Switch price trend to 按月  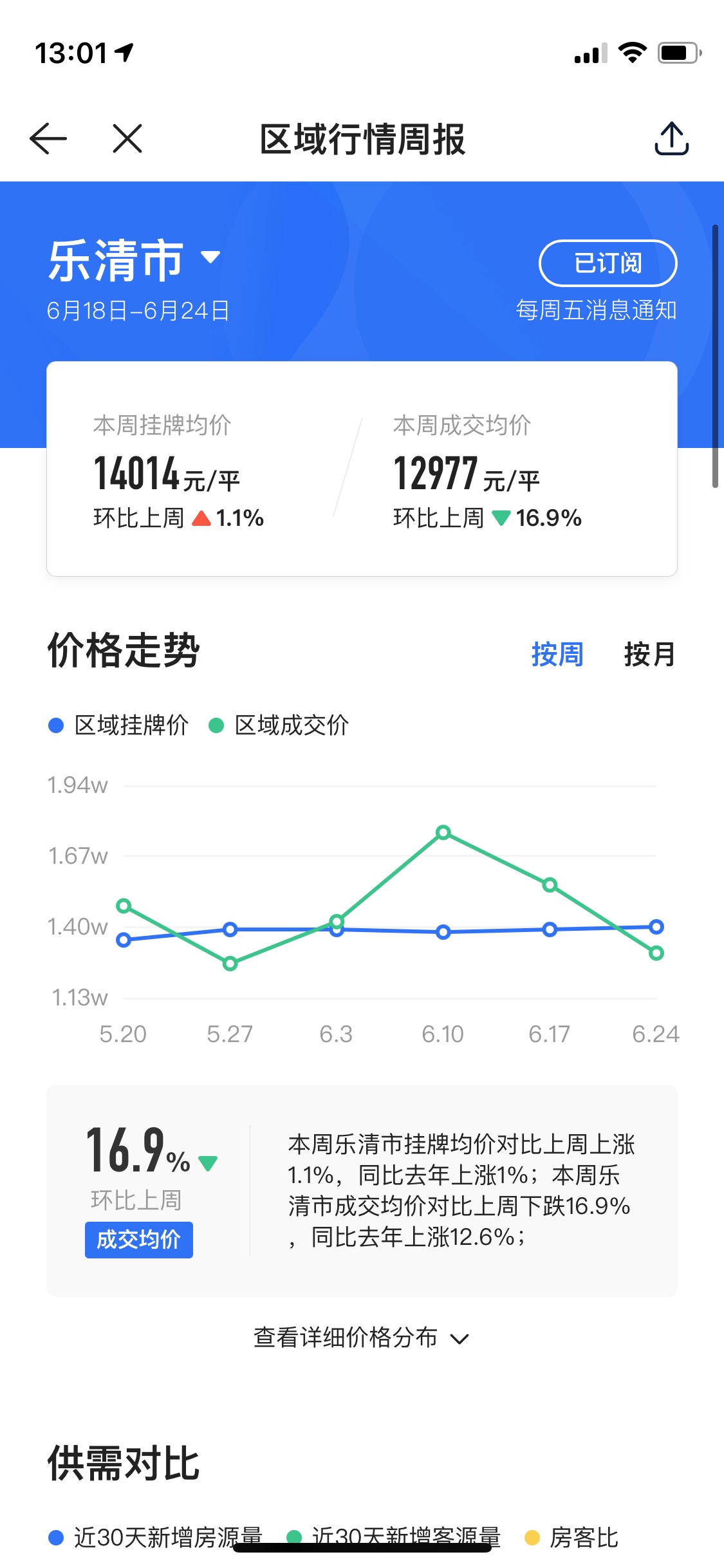coord(649,654)
